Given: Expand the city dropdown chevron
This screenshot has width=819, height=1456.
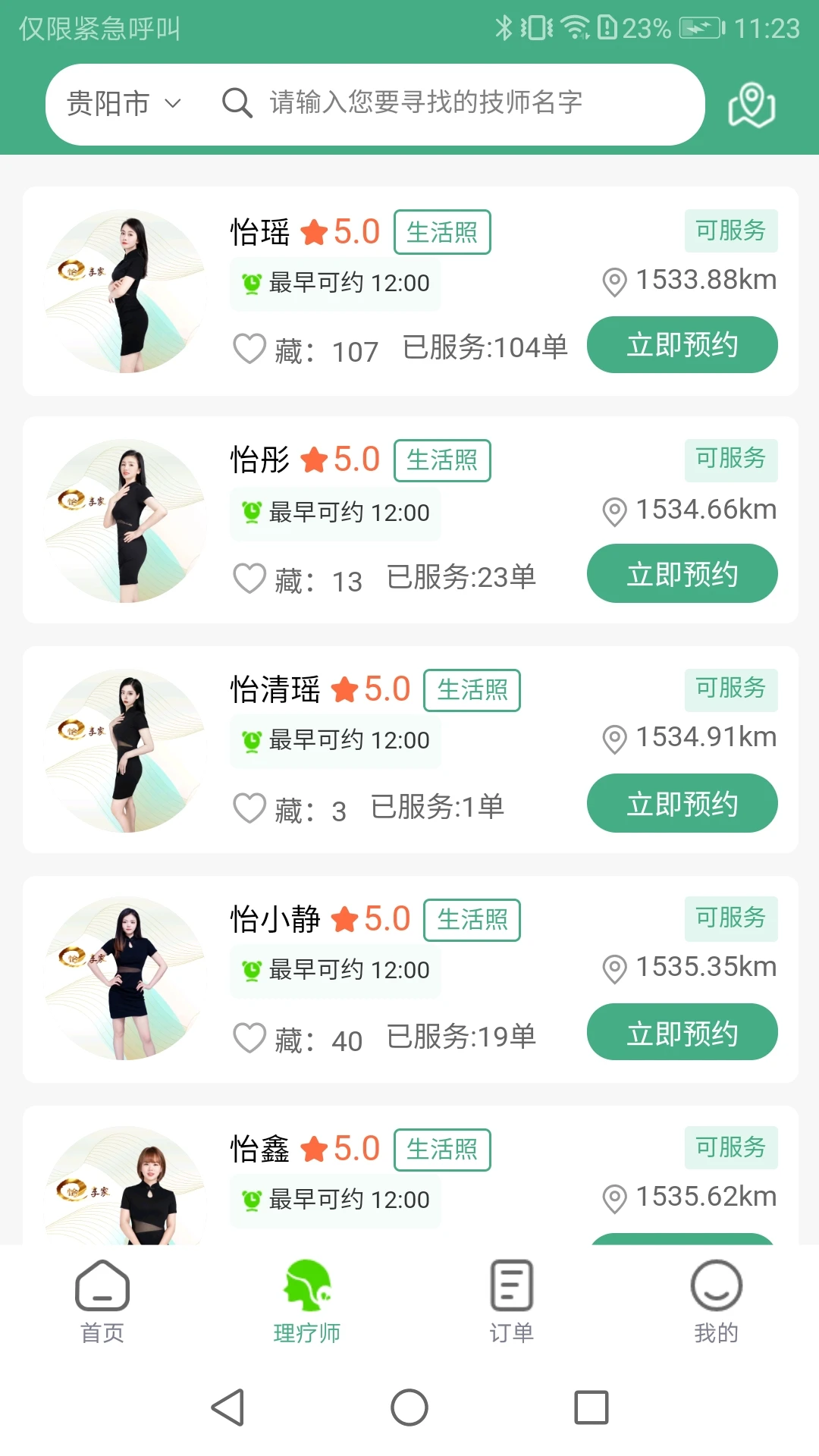Looking at the screenshot, I should (173, 106).
